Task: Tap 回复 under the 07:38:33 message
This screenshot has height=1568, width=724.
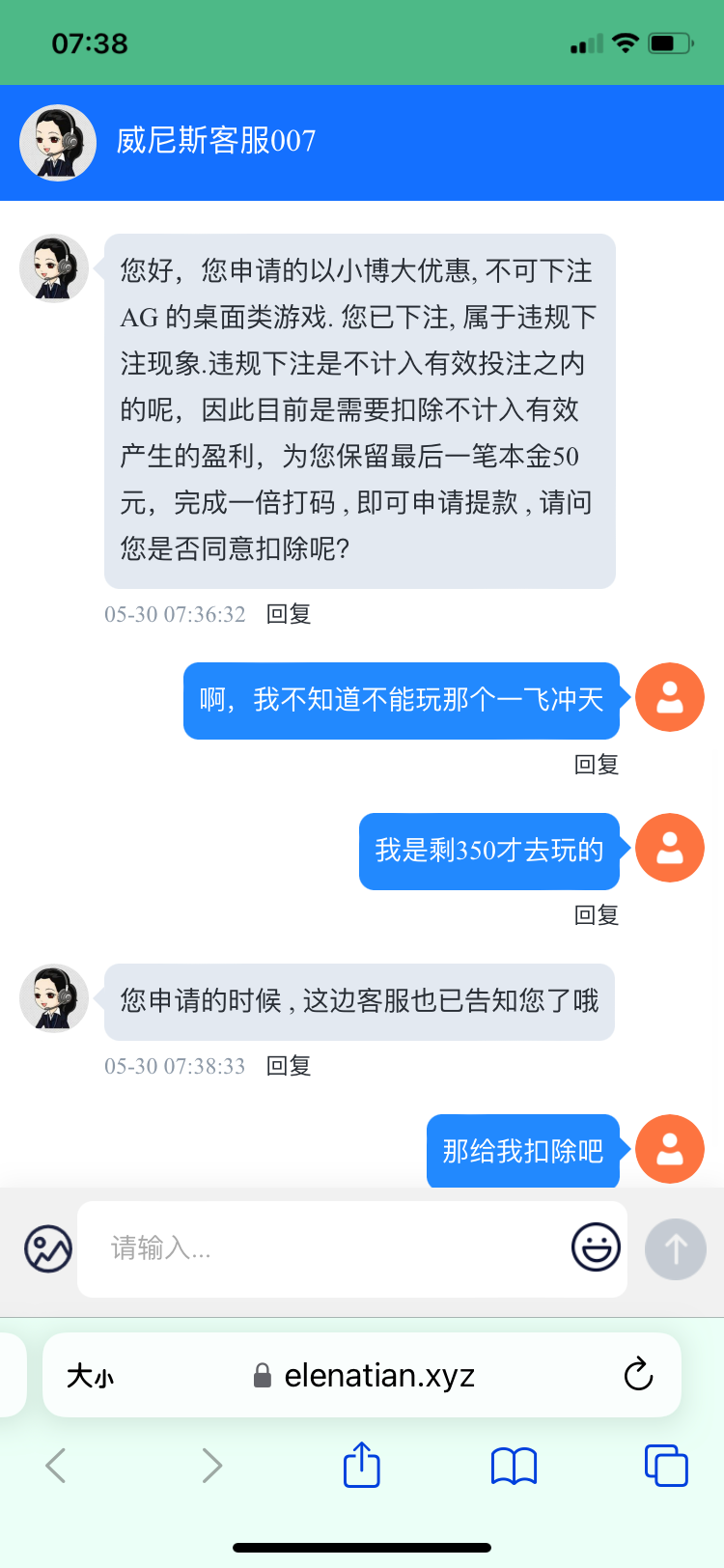Action: pos(289,1066)
